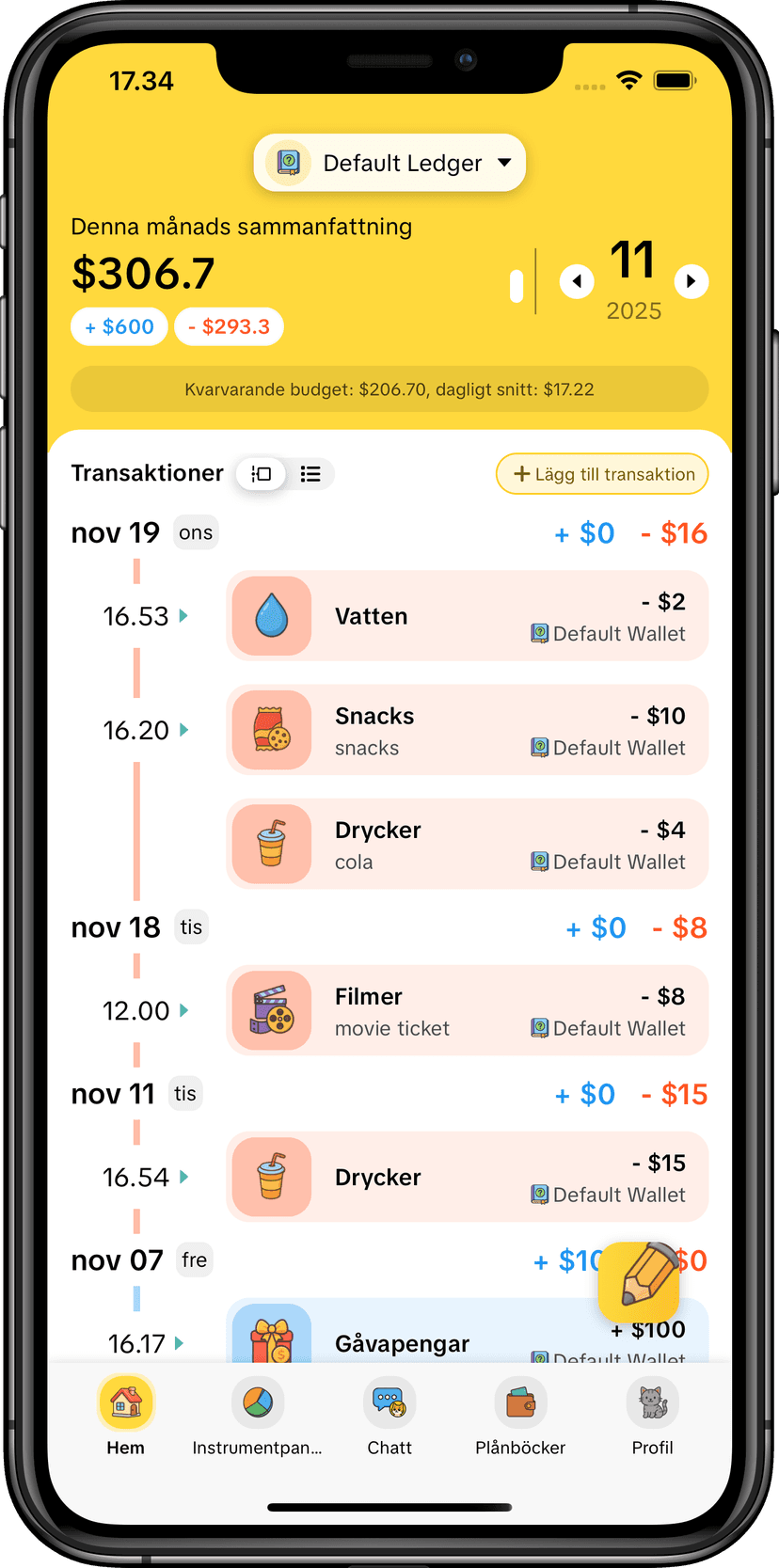Open the Vatten transaction

click(x=467, y=616)
